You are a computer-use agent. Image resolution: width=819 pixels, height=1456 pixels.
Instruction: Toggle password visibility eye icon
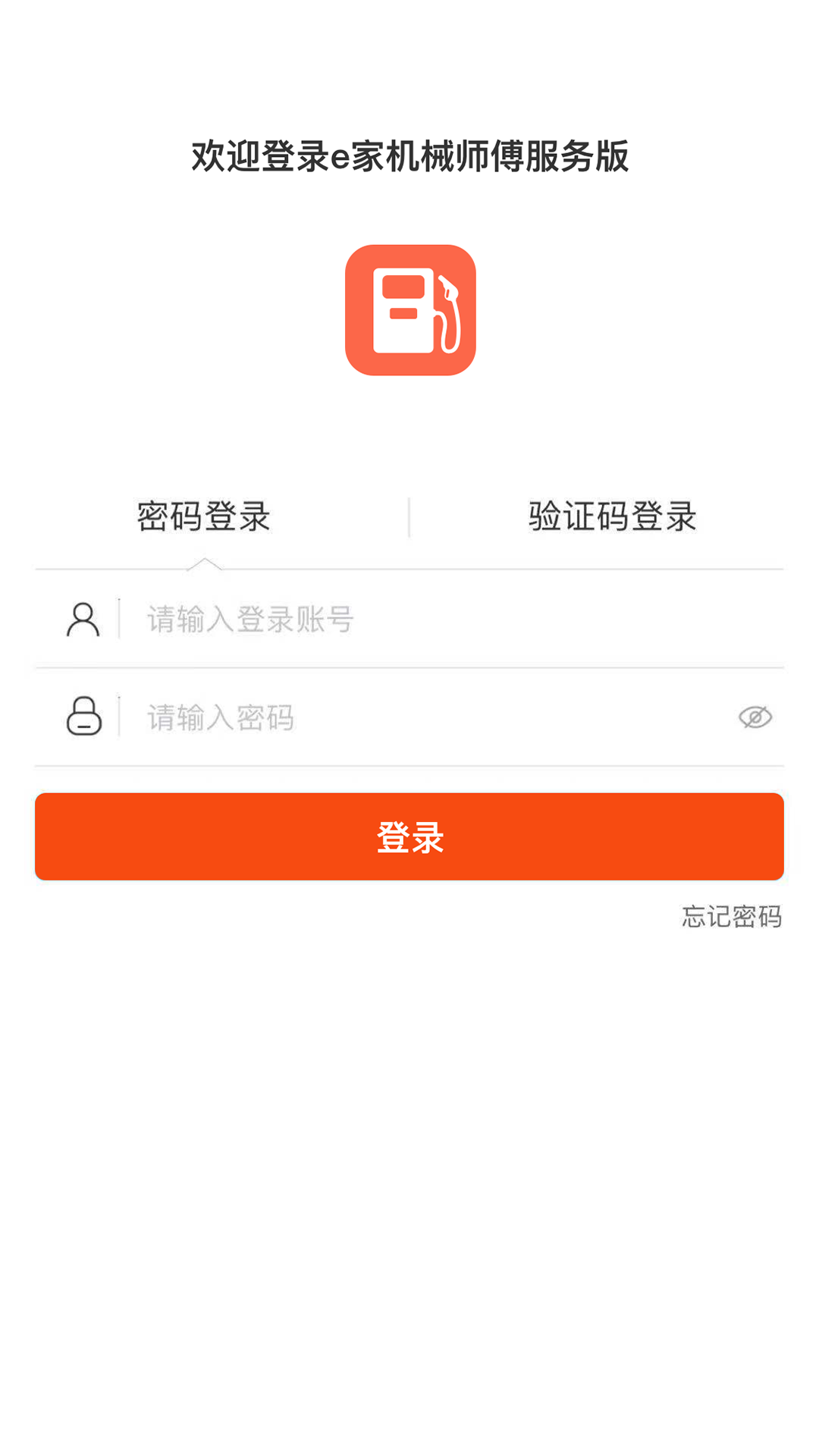coord(755,717)
